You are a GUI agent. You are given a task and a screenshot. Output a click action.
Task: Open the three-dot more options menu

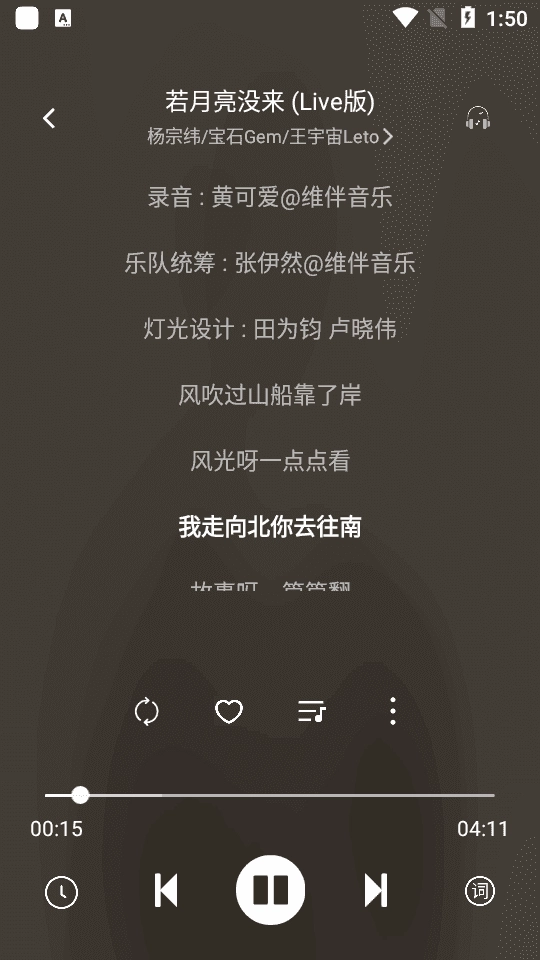point(393,711)
